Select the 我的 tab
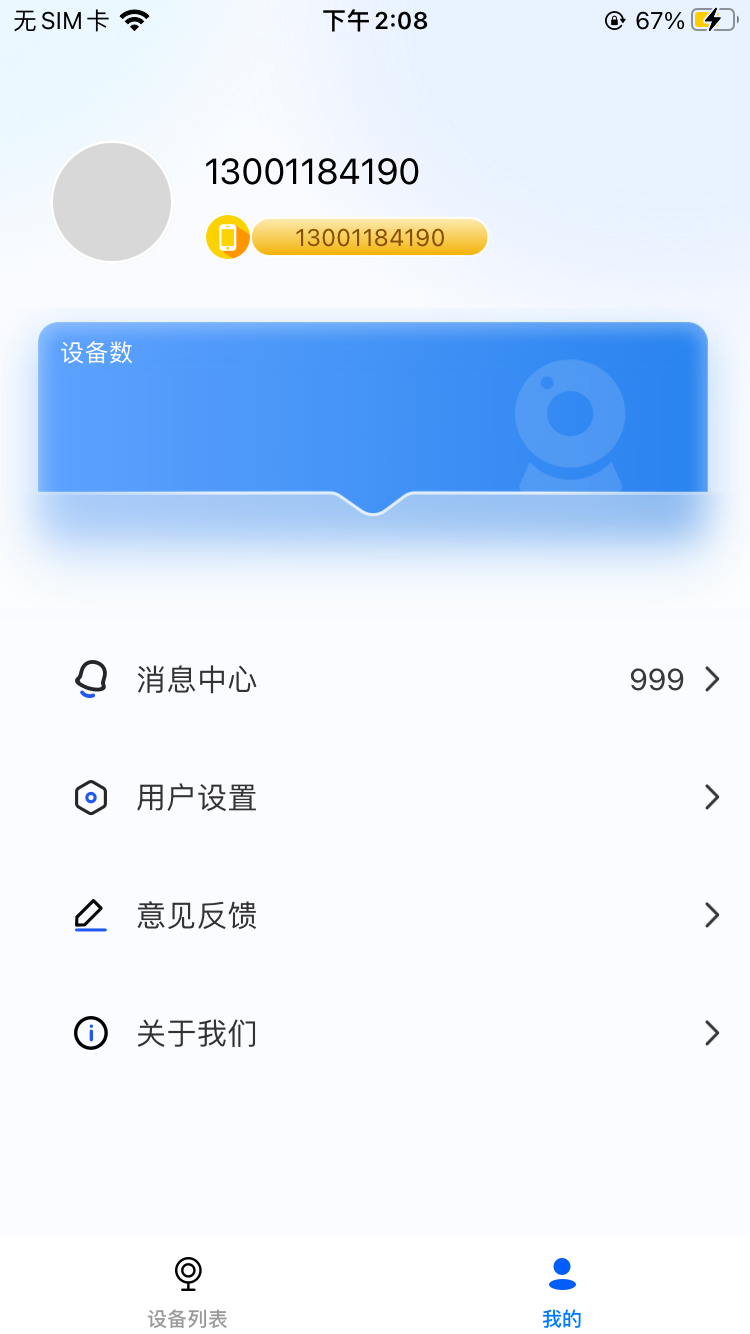Image resolution: width=750 pixels, height=1334 pixels. (562, 1290)
